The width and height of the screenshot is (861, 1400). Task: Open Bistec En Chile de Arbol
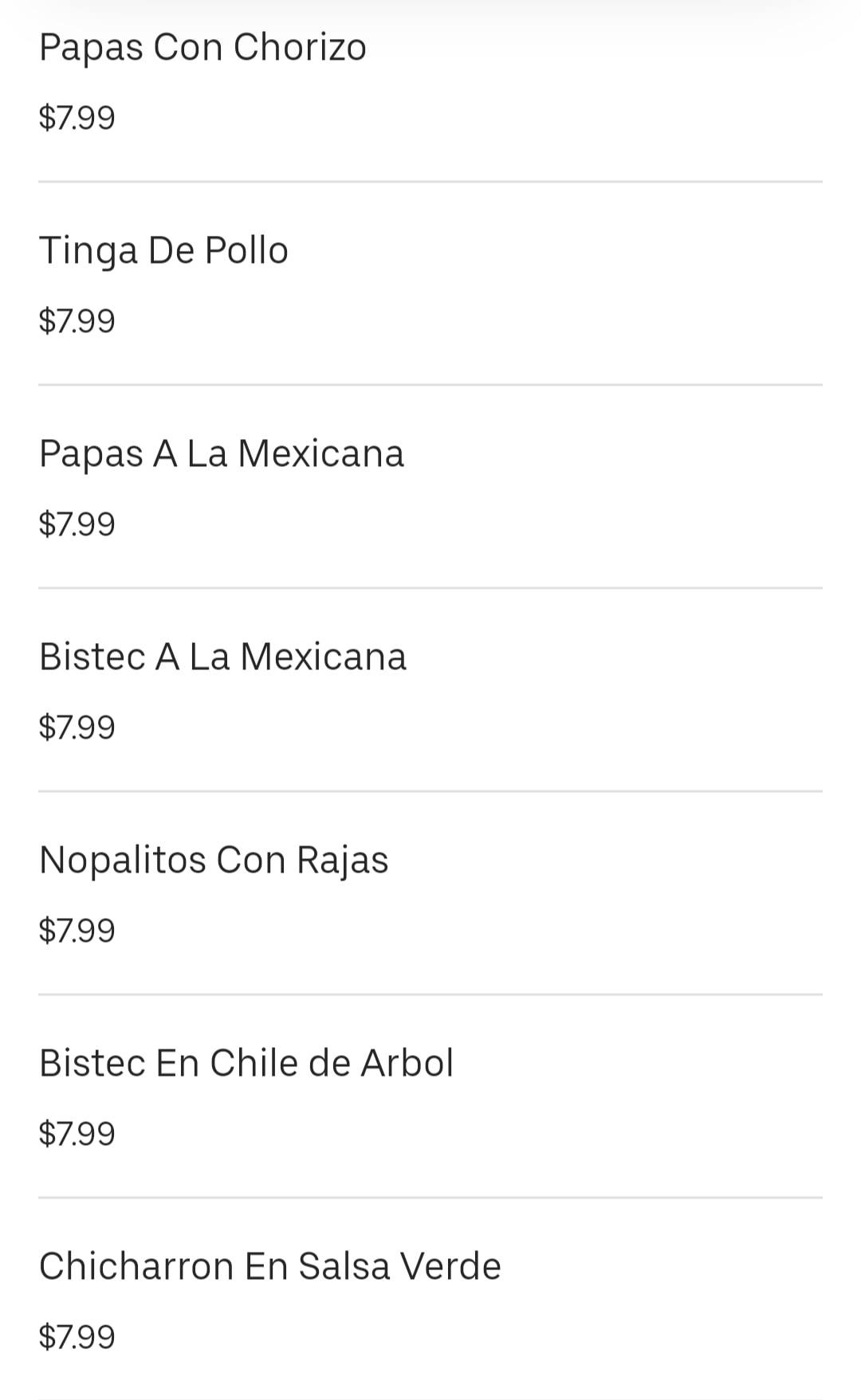click(x=246, y=1064)
